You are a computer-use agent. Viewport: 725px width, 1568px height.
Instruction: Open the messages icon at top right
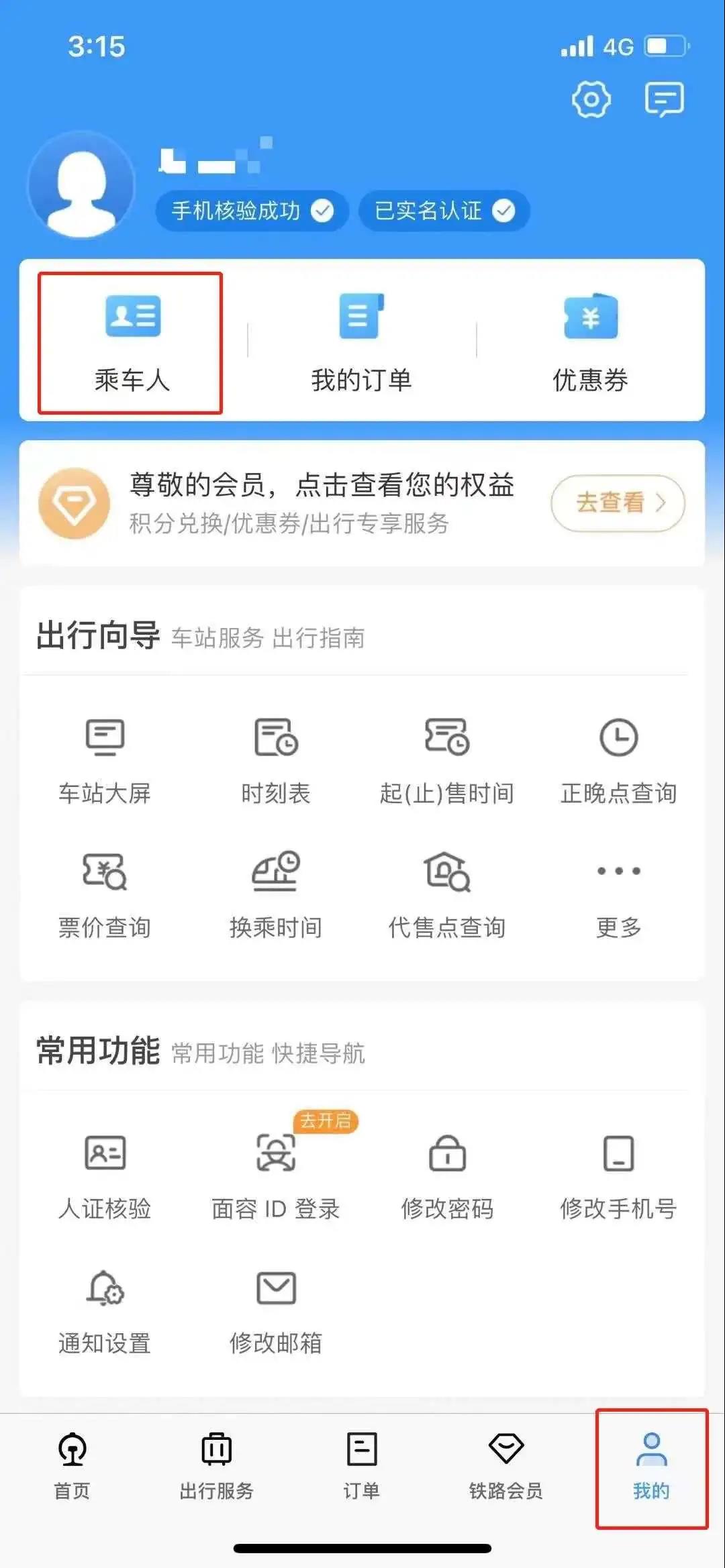[665, 100]
